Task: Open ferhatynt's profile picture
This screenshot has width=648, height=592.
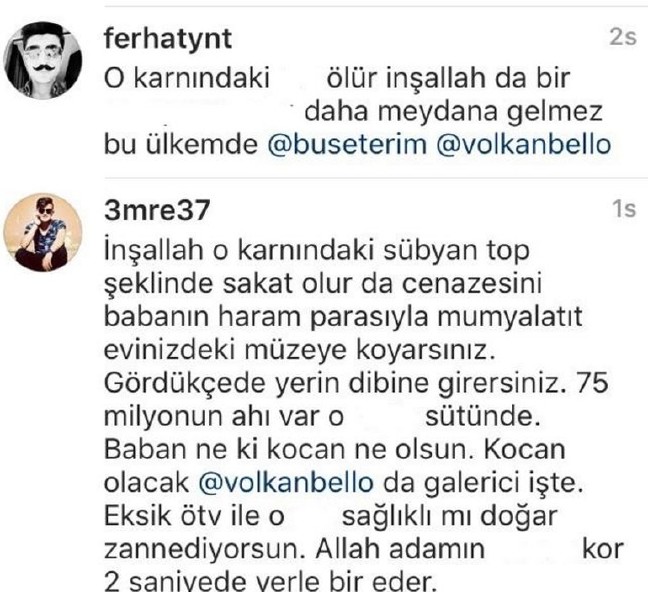Action: (x=42, y=62)
